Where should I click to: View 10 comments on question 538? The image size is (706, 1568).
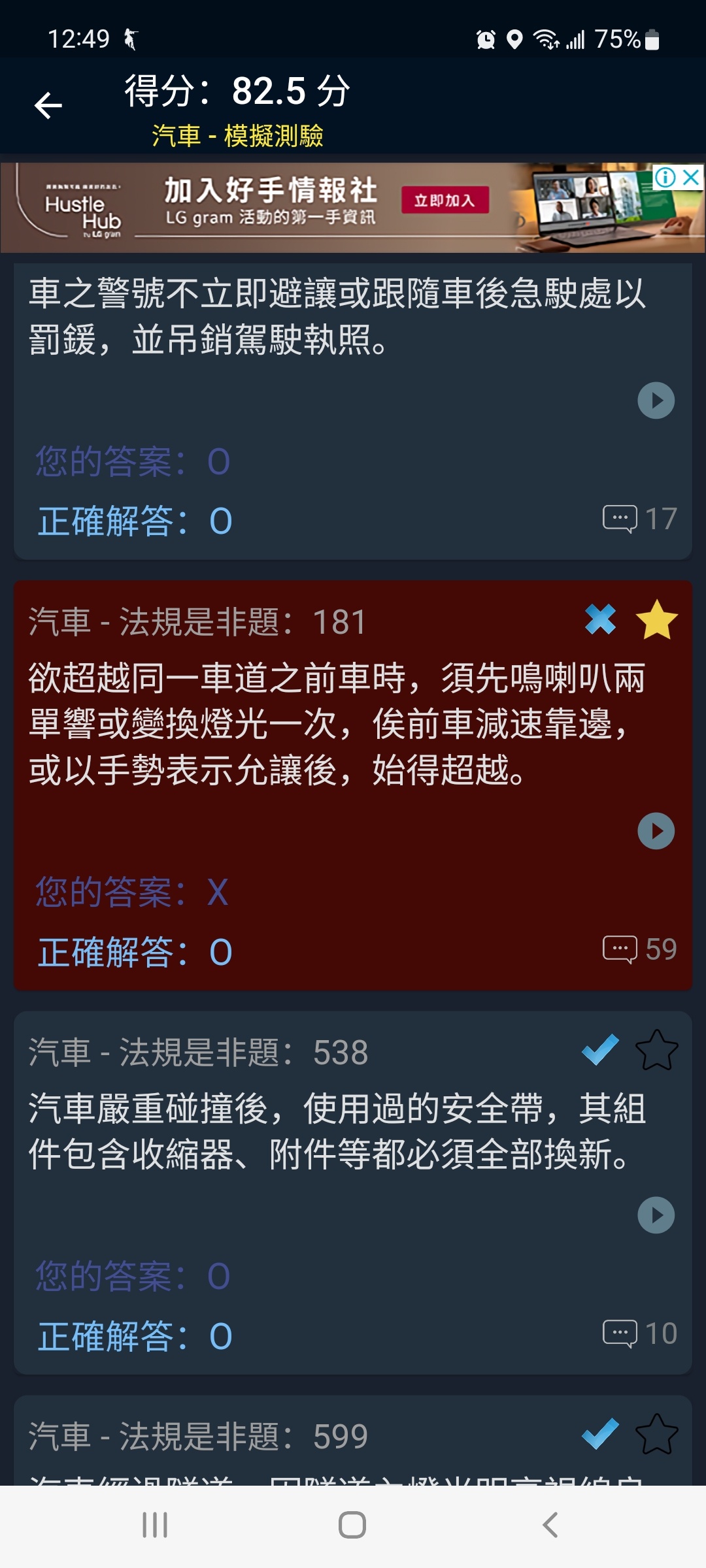click(639, 1333)
